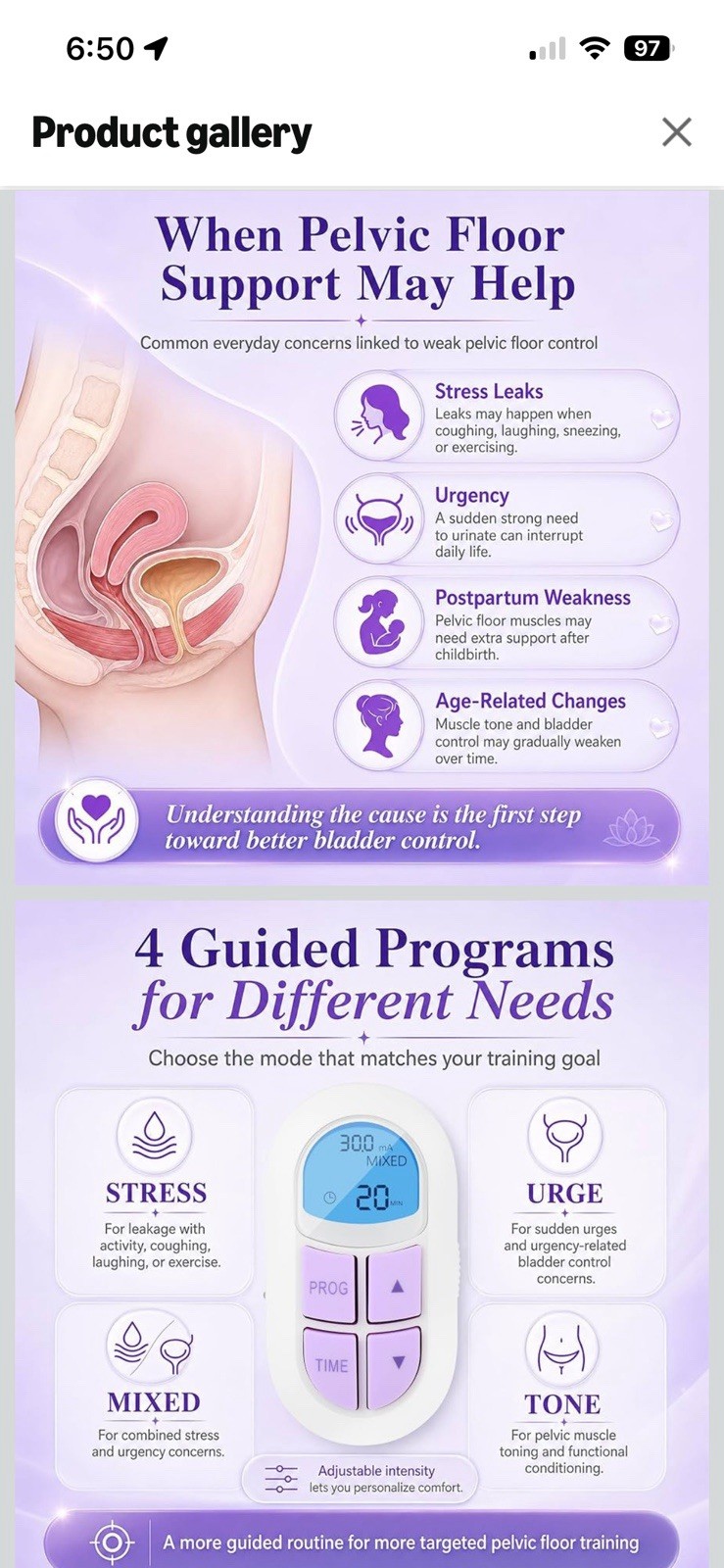Viewport: 724px width, 1568px height.
Task: Open the pelvic floor support image
Action: pyautogui.click(x=362, y=538)
